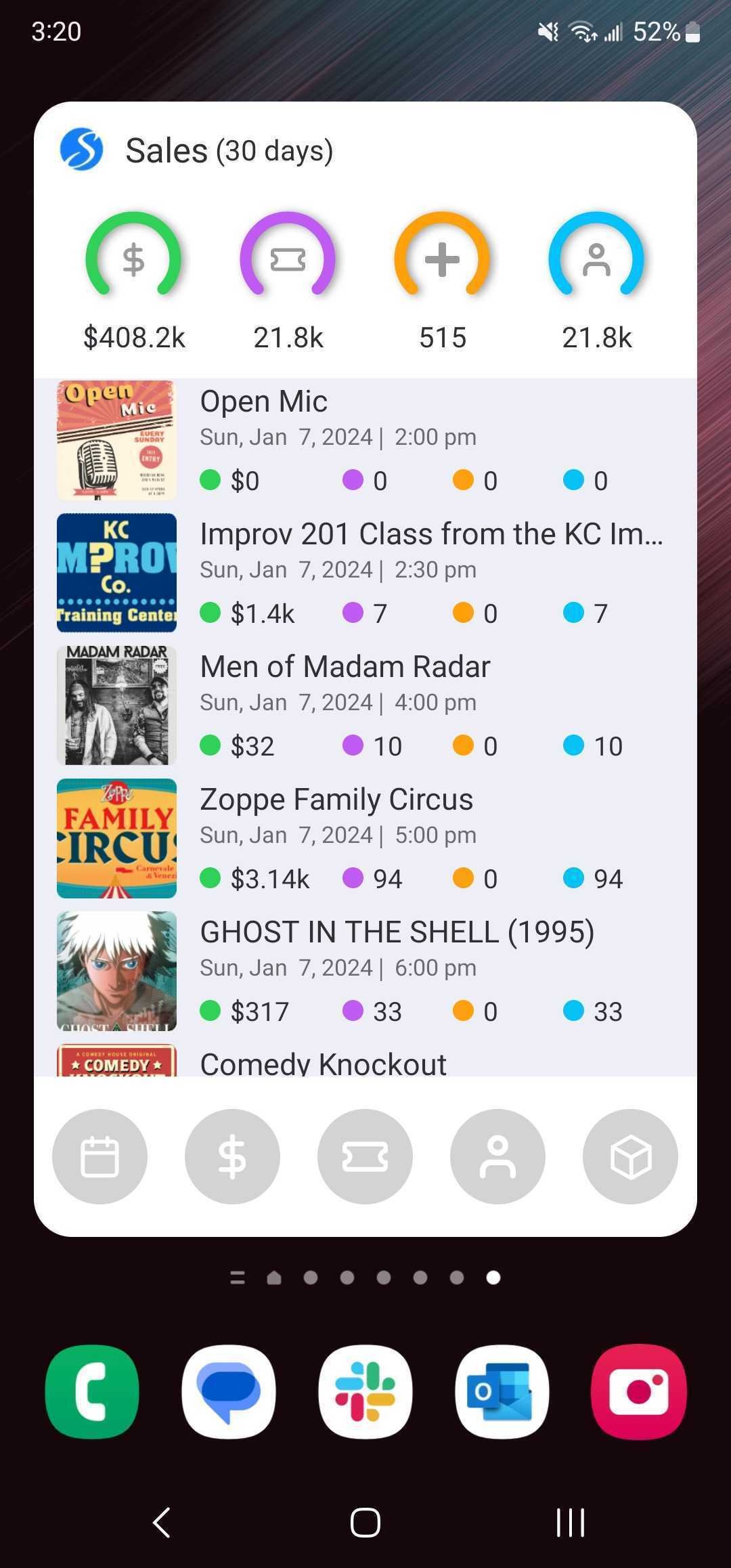Screen dimensions: 731x1568
Task: Open Slack from the dock
Action: coord(365,1392)
